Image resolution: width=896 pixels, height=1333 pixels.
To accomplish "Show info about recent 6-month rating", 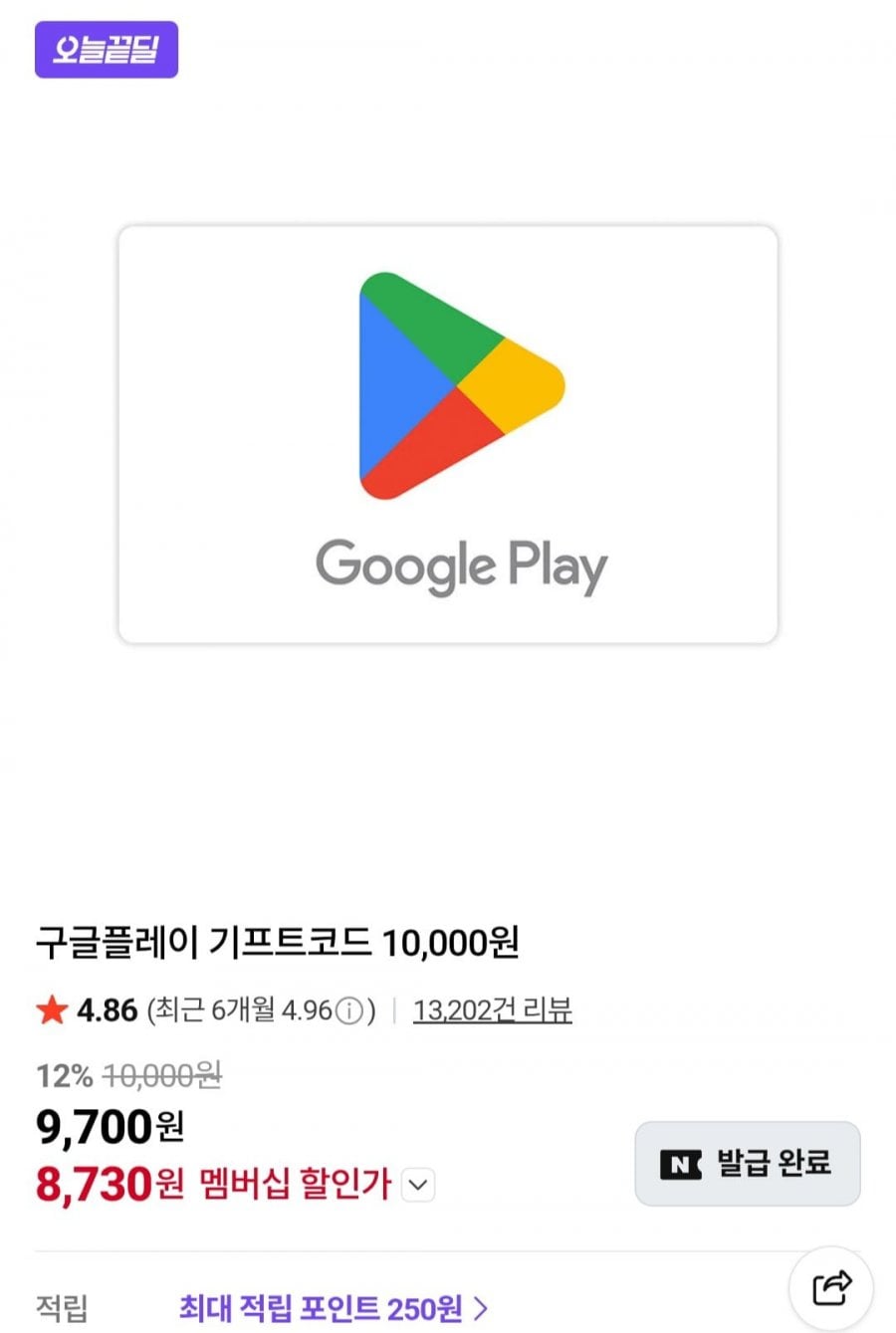I will point(348,1011).
